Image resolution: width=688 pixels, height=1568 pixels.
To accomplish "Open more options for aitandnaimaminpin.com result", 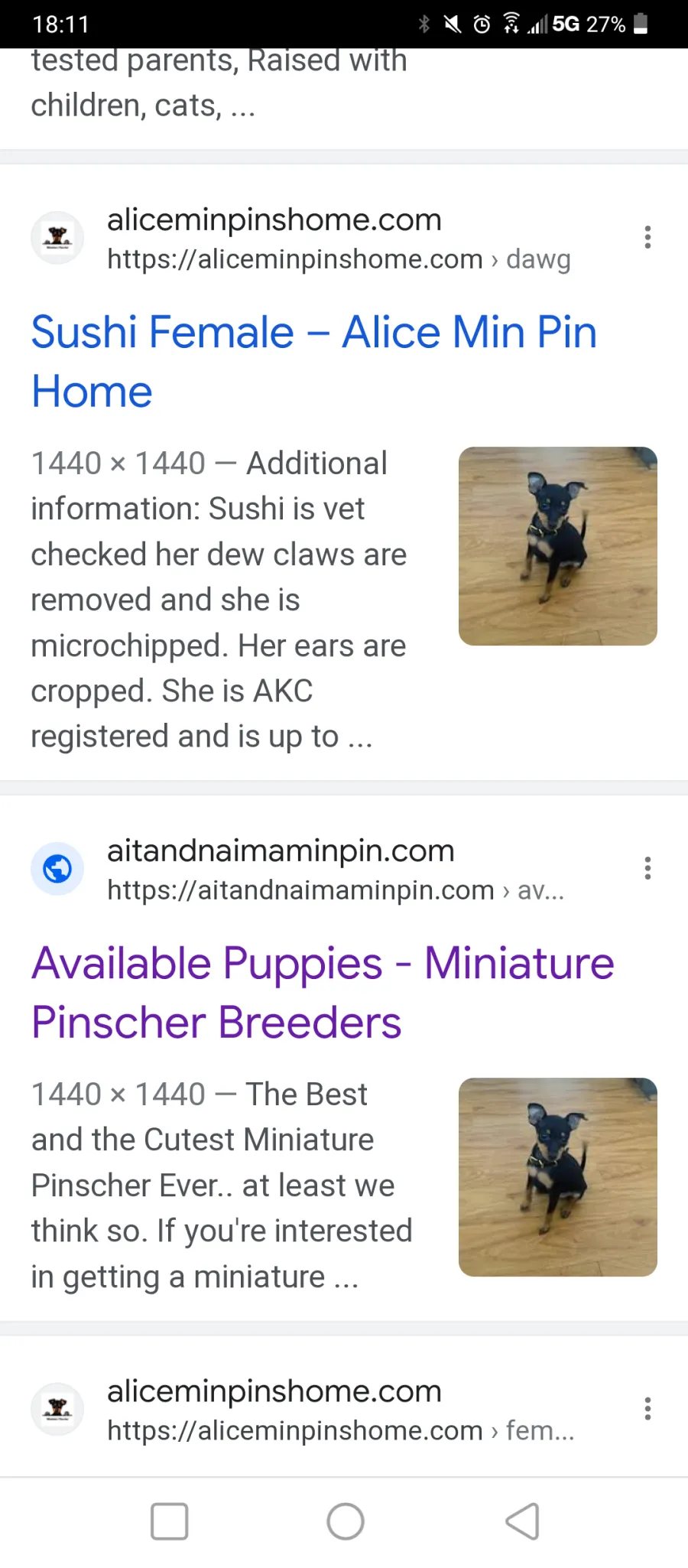I will tap(647, 868).
